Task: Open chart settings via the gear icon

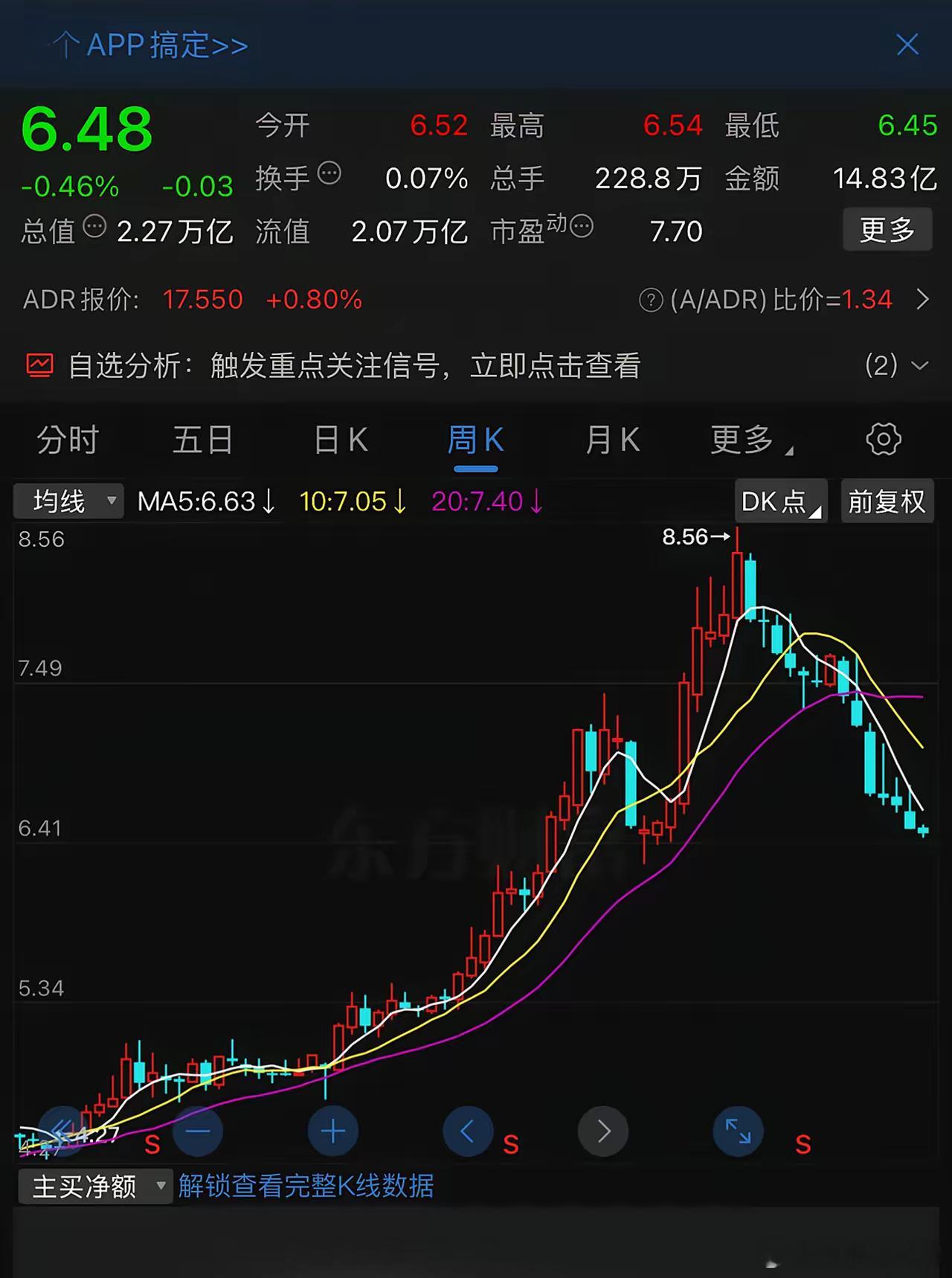Action: 882,440
